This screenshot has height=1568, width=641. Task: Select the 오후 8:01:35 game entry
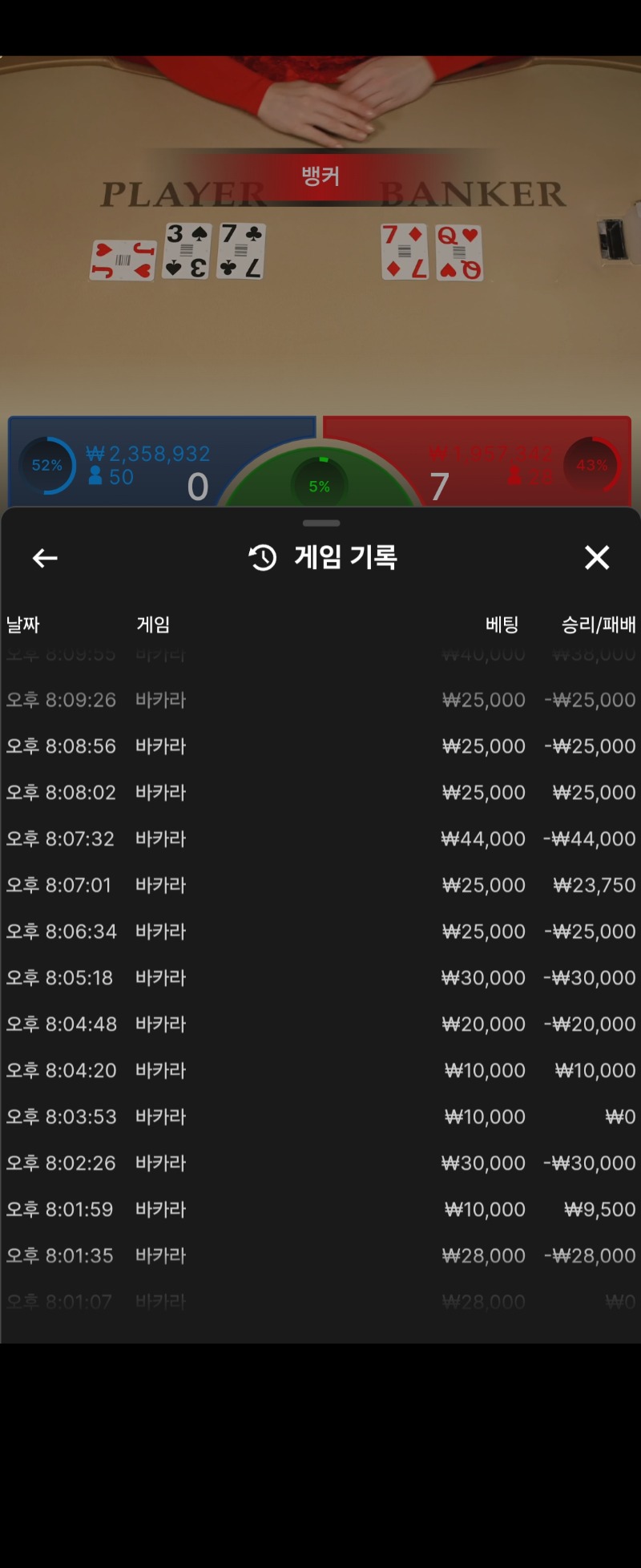pyautogui.click(x=320, y=1255)
